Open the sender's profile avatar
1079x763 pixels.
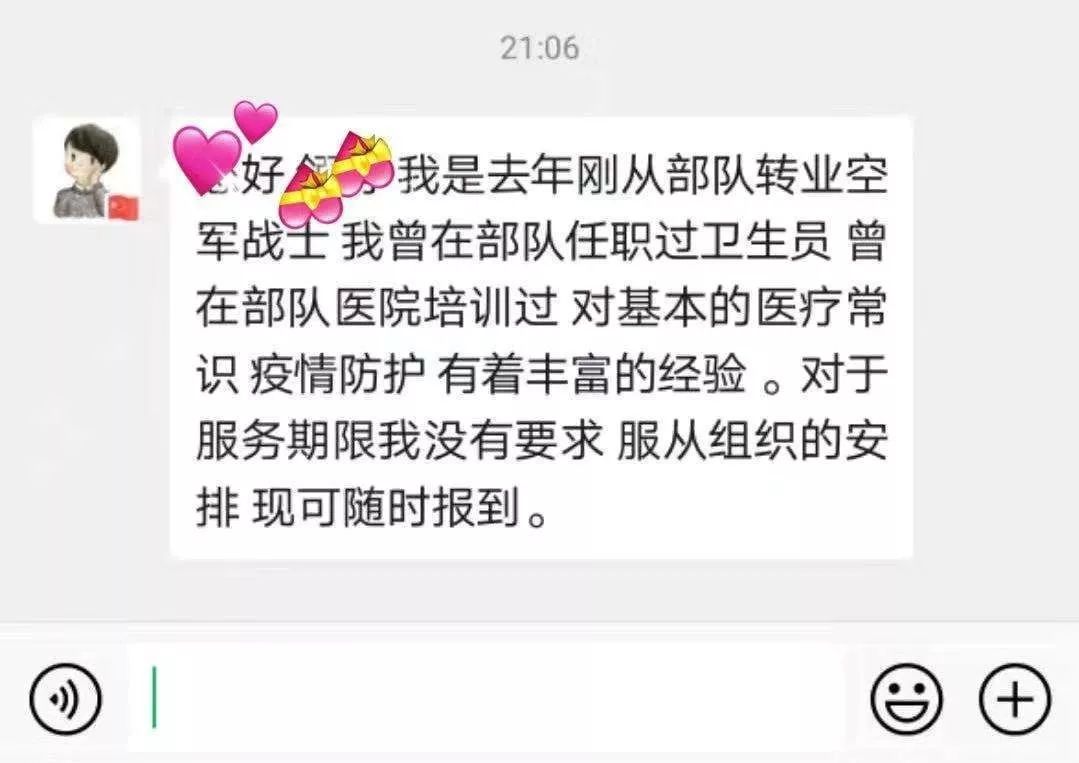(86, 169)
